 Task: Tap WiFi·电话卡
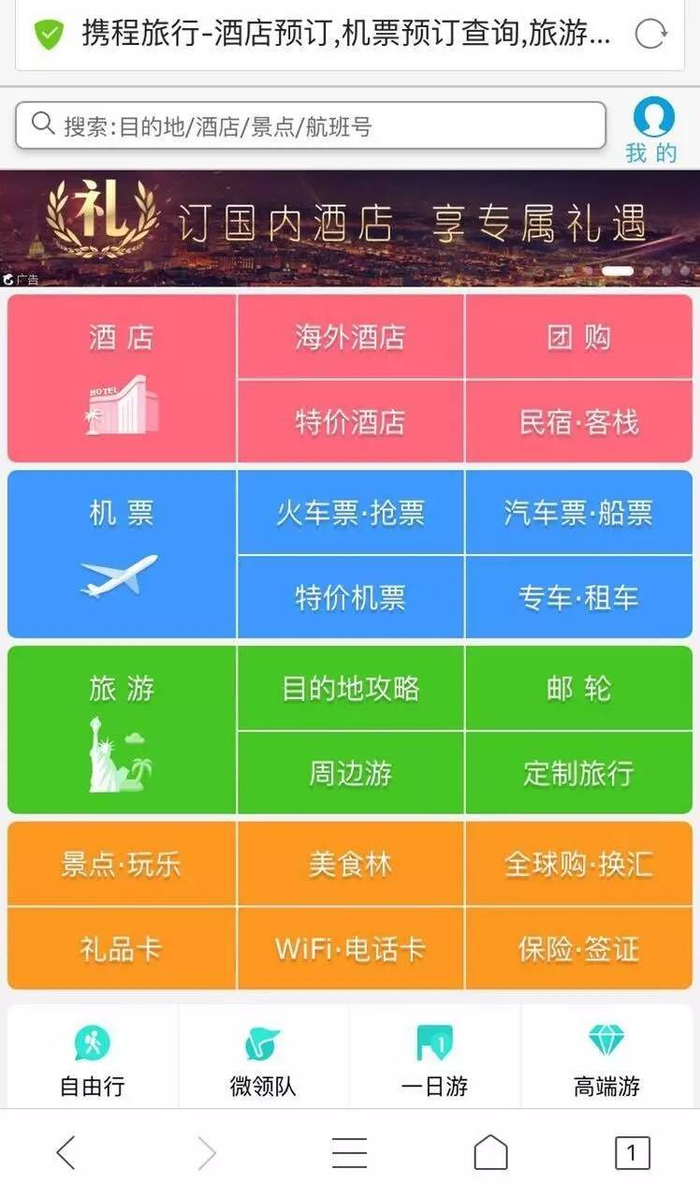point(350,949)
